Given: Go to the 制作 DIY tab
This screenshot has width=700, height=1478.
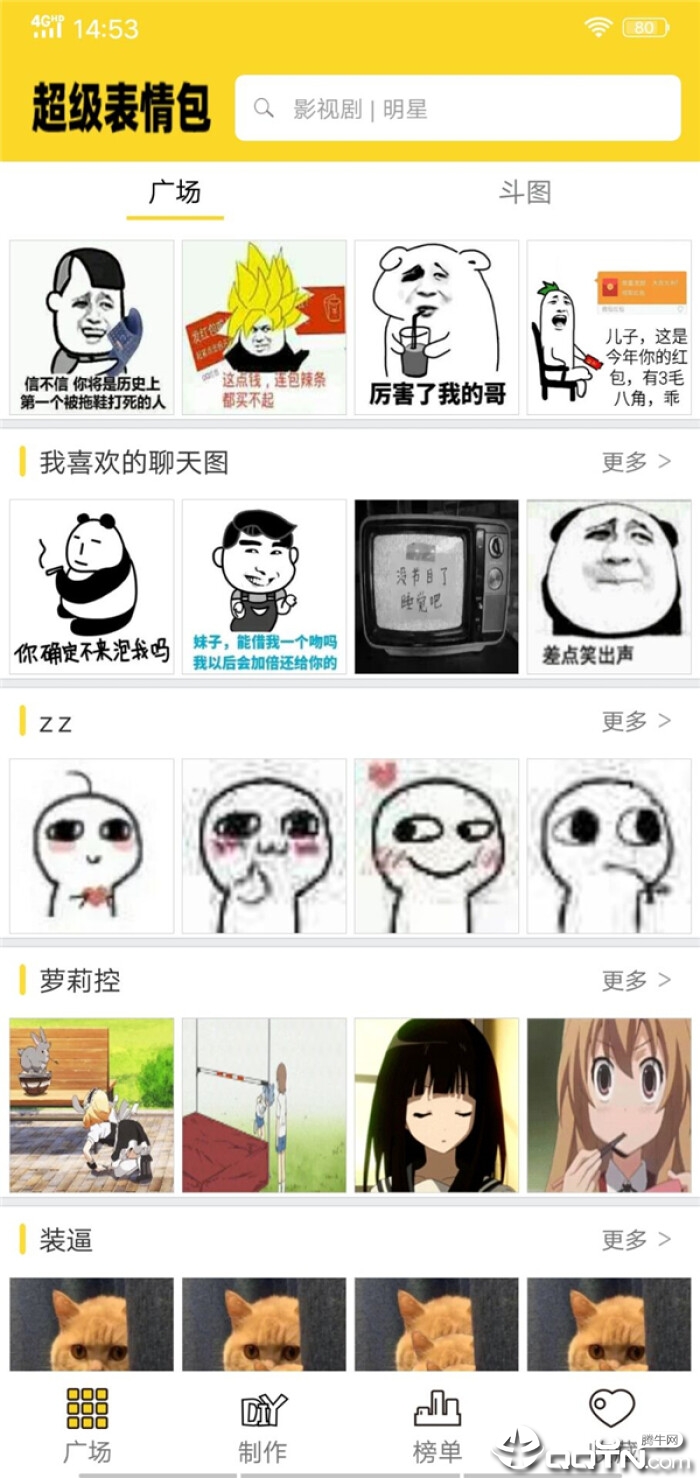Looking at the screenshot, I should pos(263,1425).
